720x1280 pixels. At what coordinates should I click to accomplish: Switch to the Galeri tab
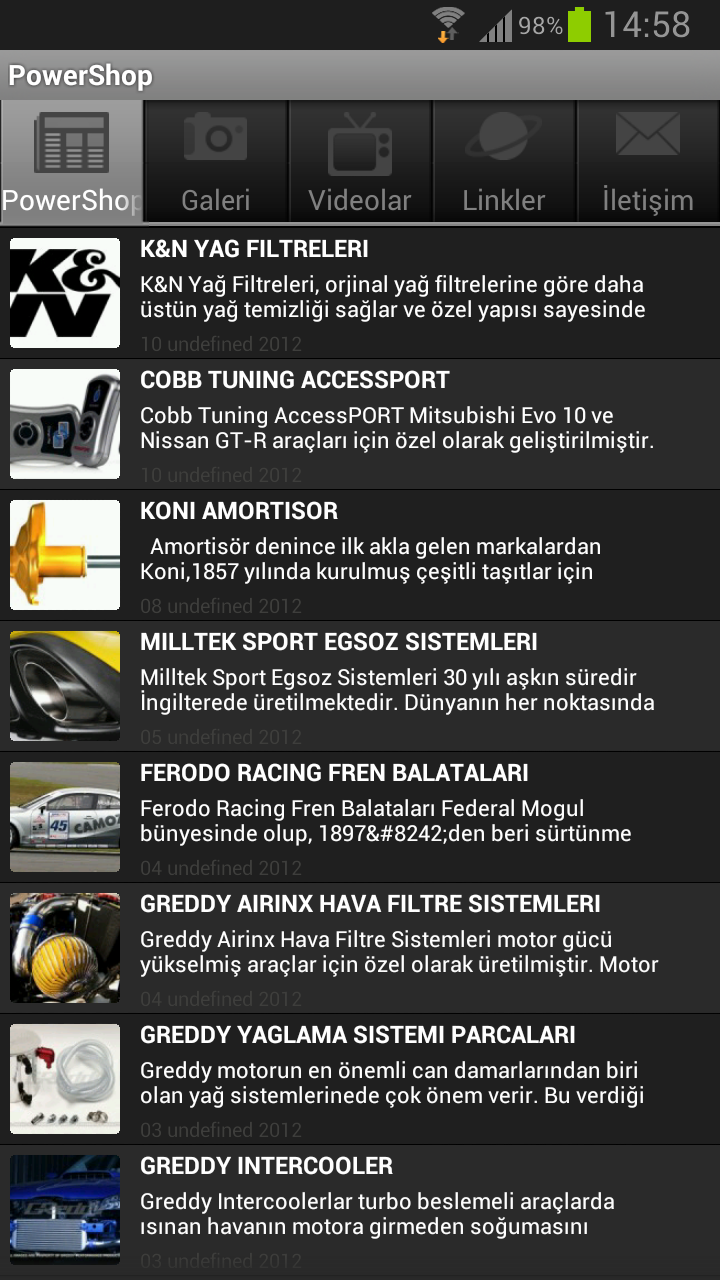216,162
